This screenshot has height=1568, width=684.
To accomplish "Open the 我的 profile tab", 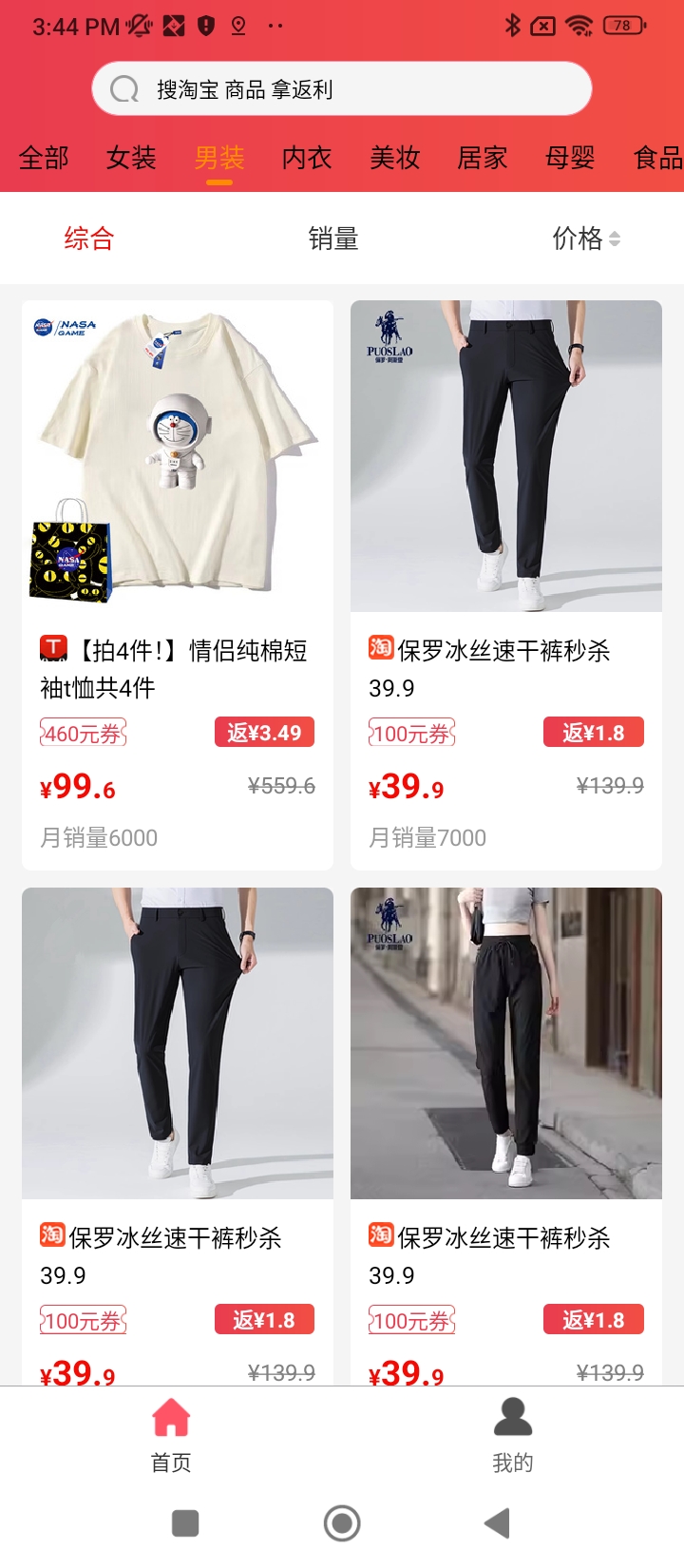I will (x=513, y=1435).
